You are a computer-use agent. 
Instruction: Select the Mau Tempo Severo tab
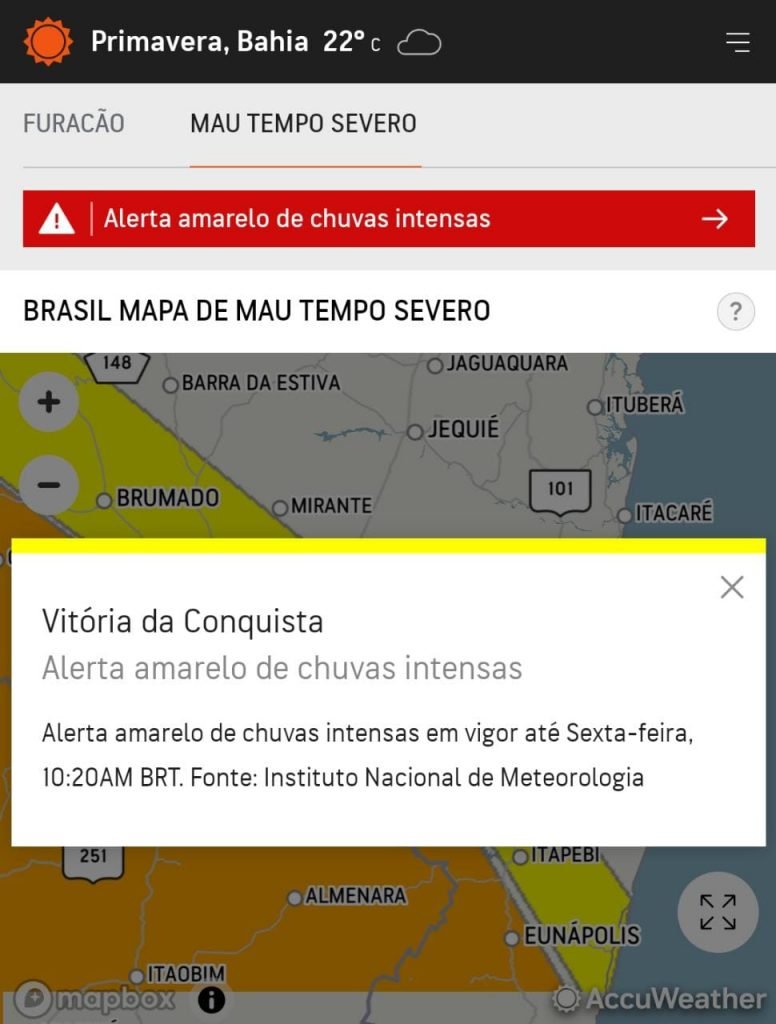click(x=303, y=124)
